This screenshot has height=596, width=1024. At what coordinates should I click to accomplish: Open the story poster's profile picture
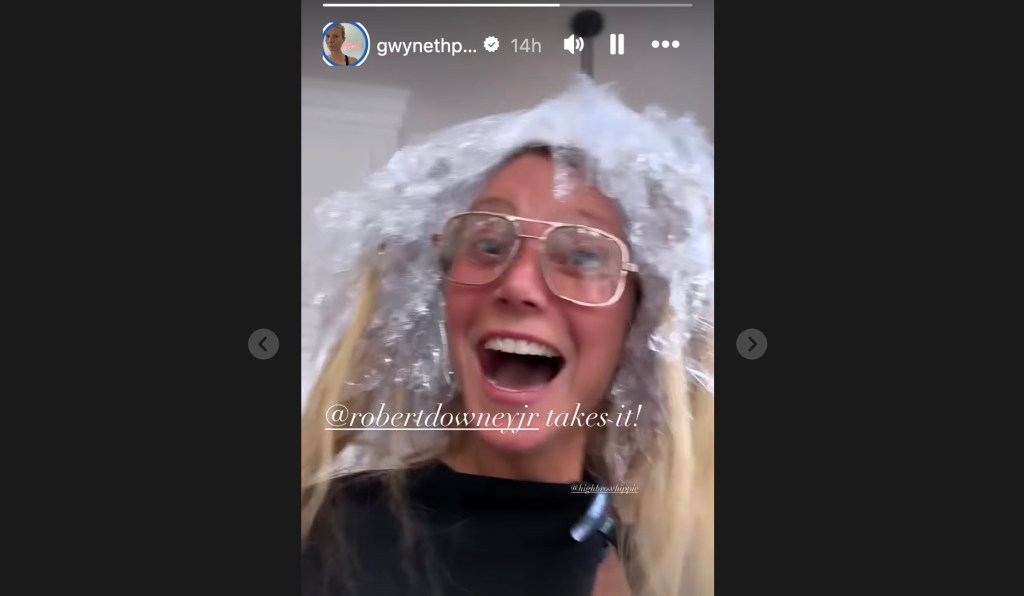345,44
